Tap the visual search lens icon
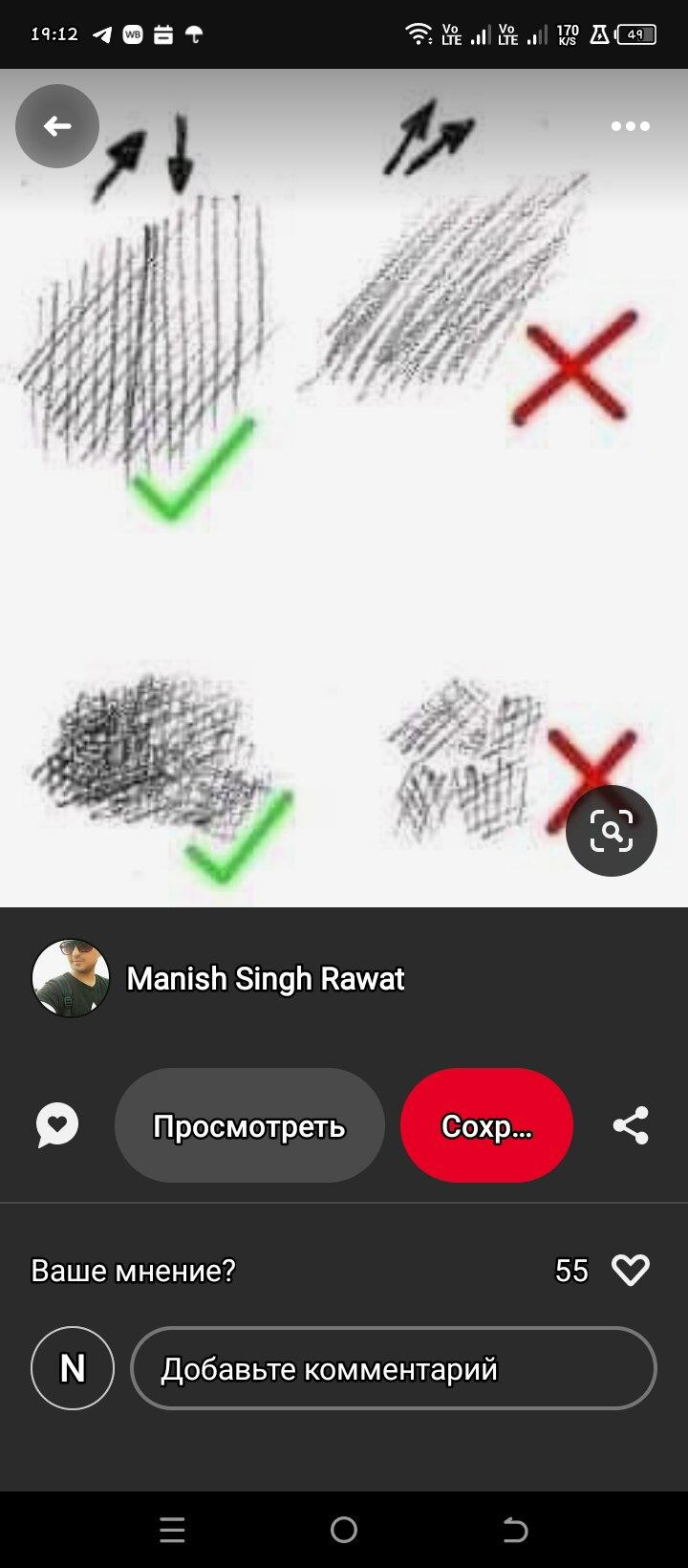This screenshot has width=688, height=1568. click(x=612, y=831)
